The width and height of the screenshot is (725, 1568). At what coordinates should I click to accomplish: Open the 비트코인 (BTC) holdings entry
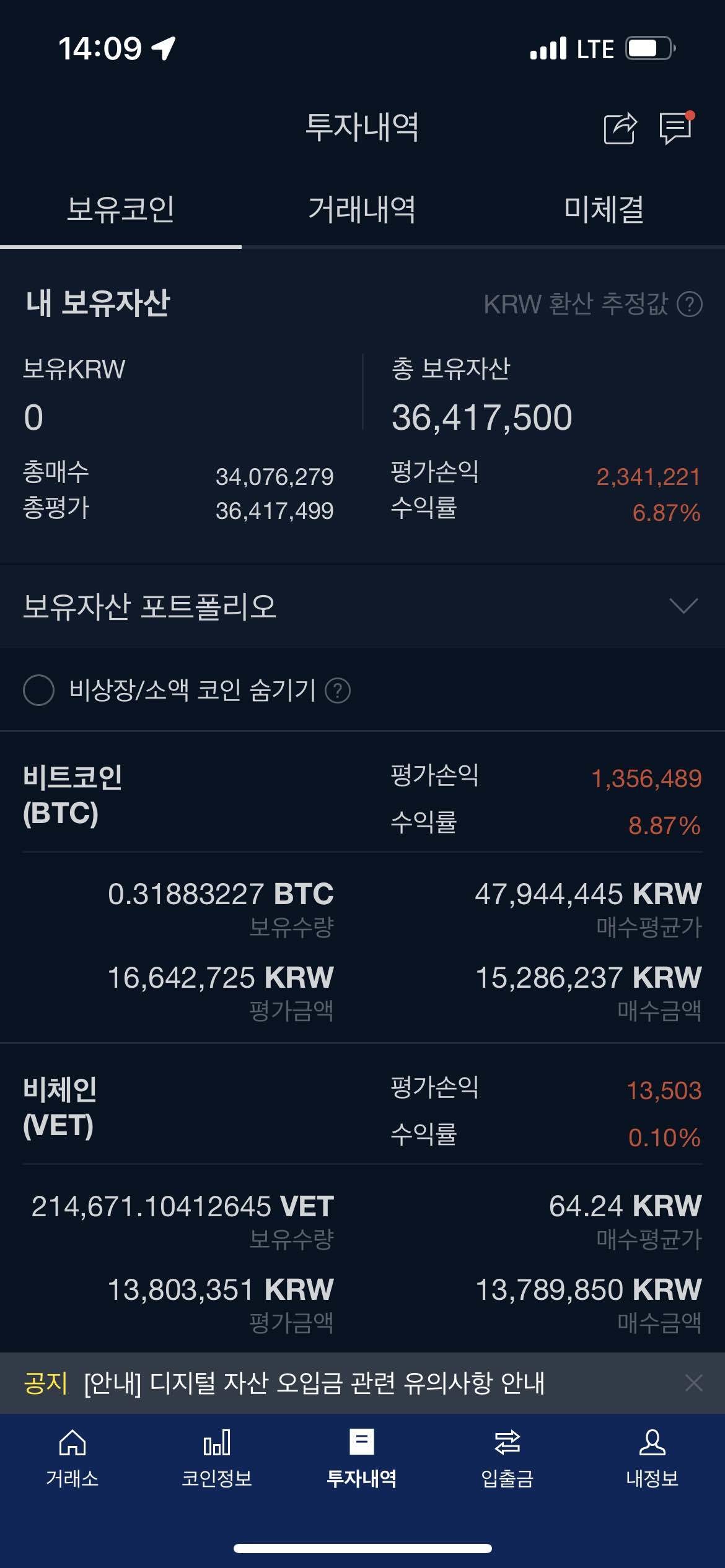coord(362,898)
